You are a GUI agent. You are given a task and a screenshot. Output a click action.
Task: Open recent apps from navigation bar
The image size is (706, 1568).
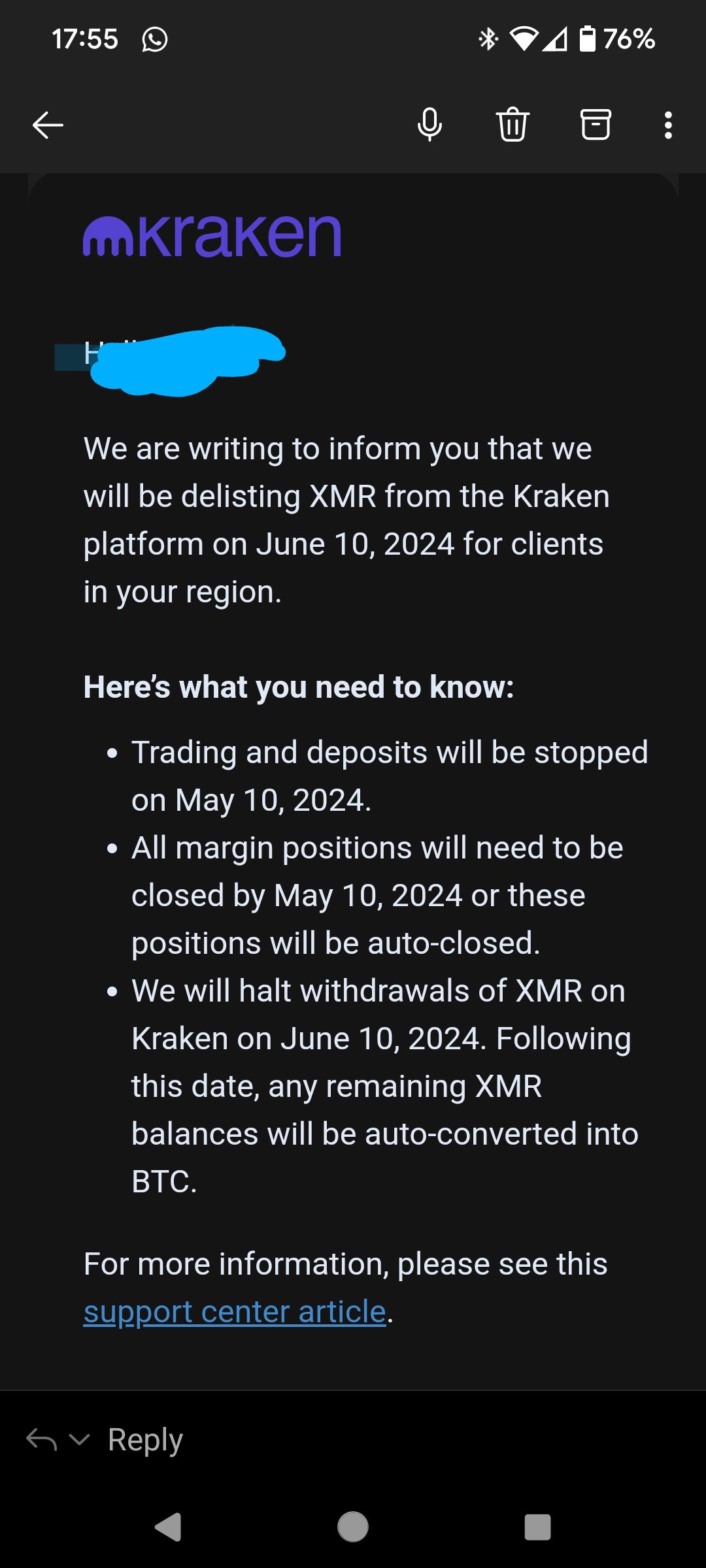537,1527
